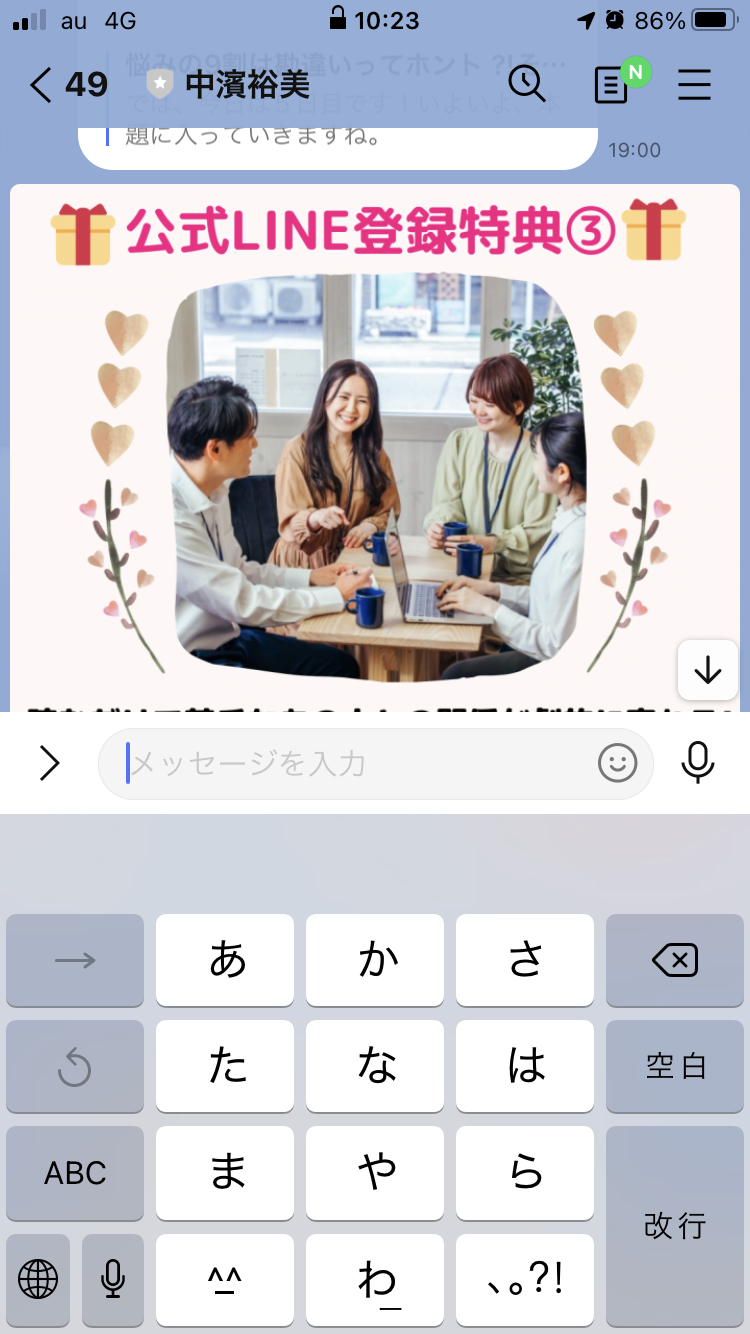This screenshot has height=1334, width=750.
Task: Record a voice message with the microphone
Action: (x=698, y=764)
